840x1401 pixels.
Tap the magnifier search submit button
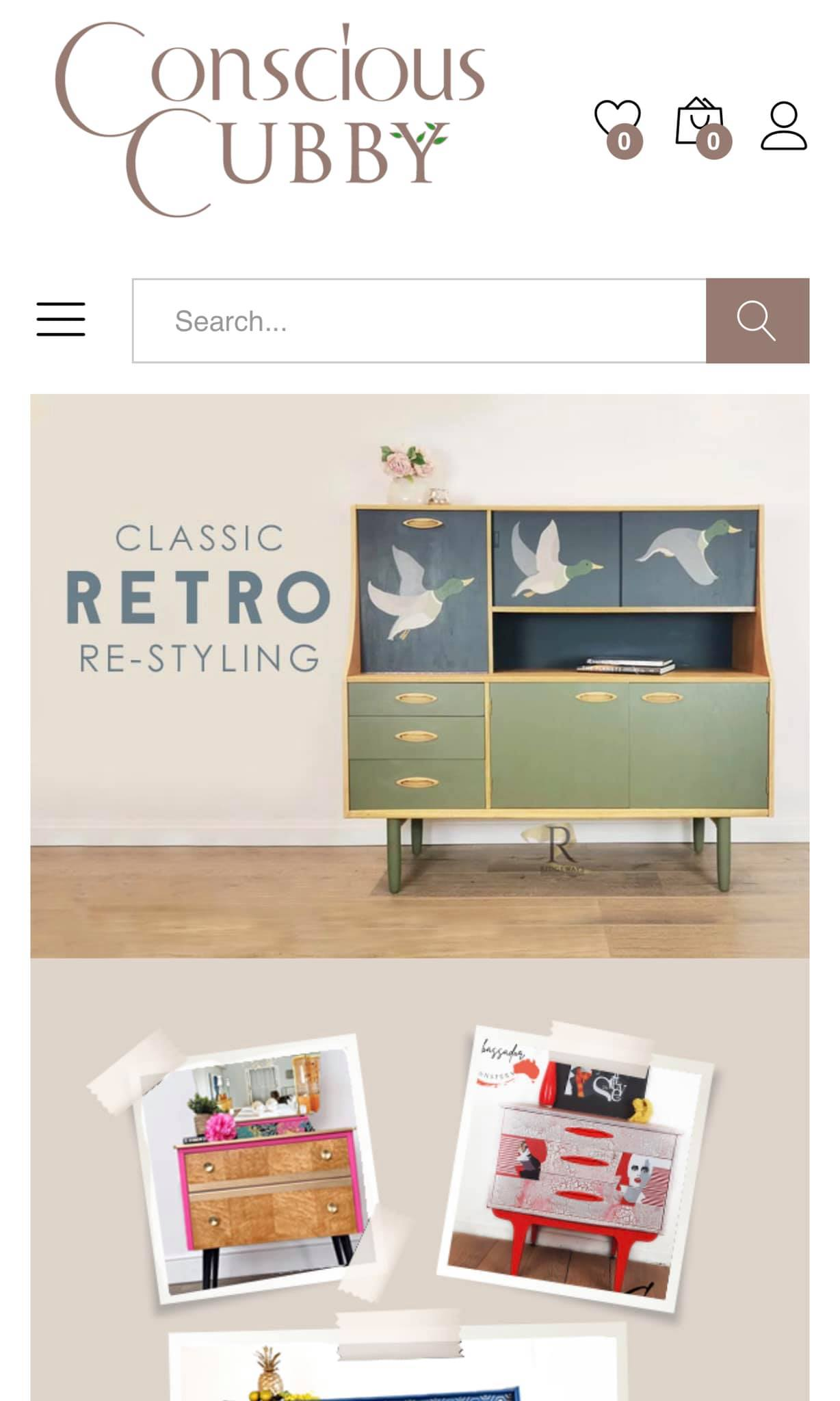[x=757, y=321]
